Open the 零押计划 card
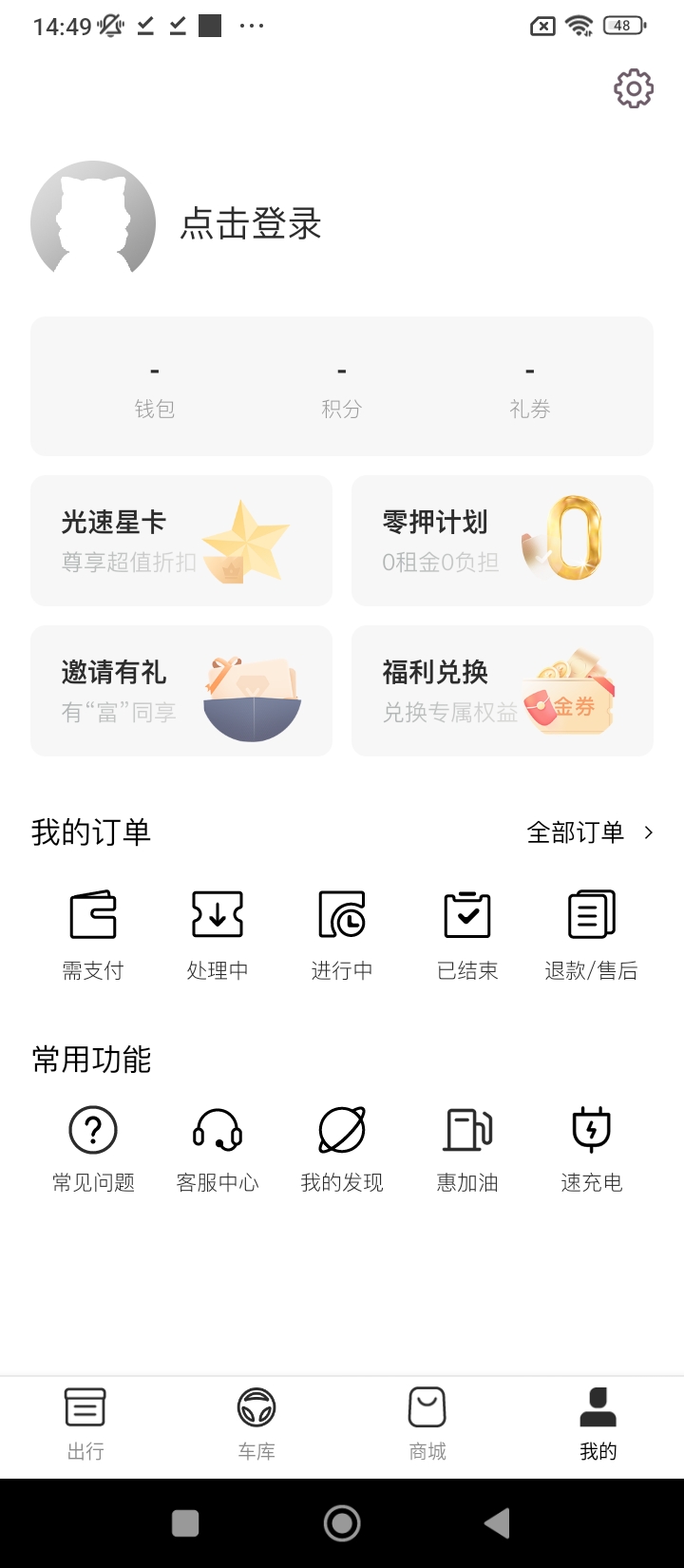684x1568 pixels. [x=503, y=541]
